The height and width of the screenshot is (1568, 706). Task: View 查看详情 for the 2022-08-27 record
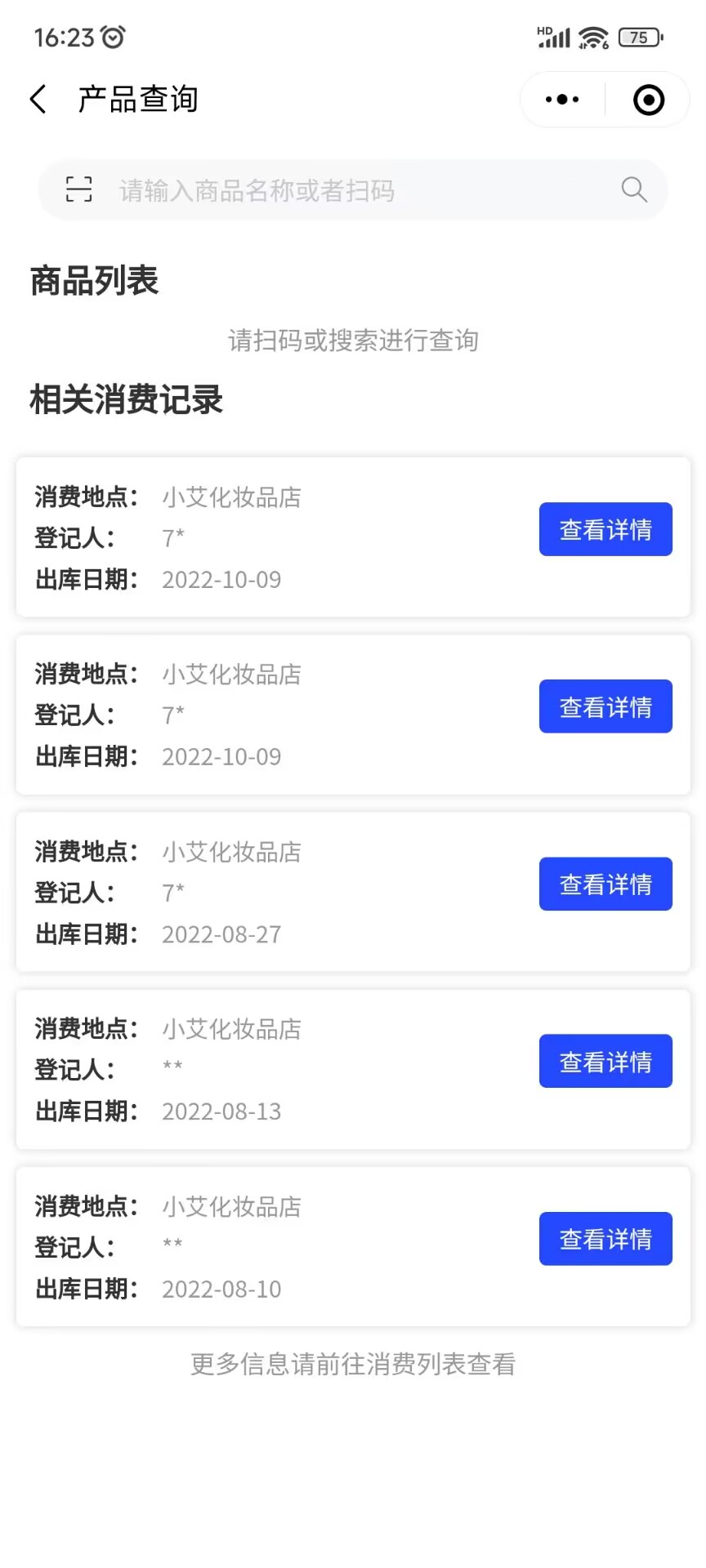click(605, 884)
